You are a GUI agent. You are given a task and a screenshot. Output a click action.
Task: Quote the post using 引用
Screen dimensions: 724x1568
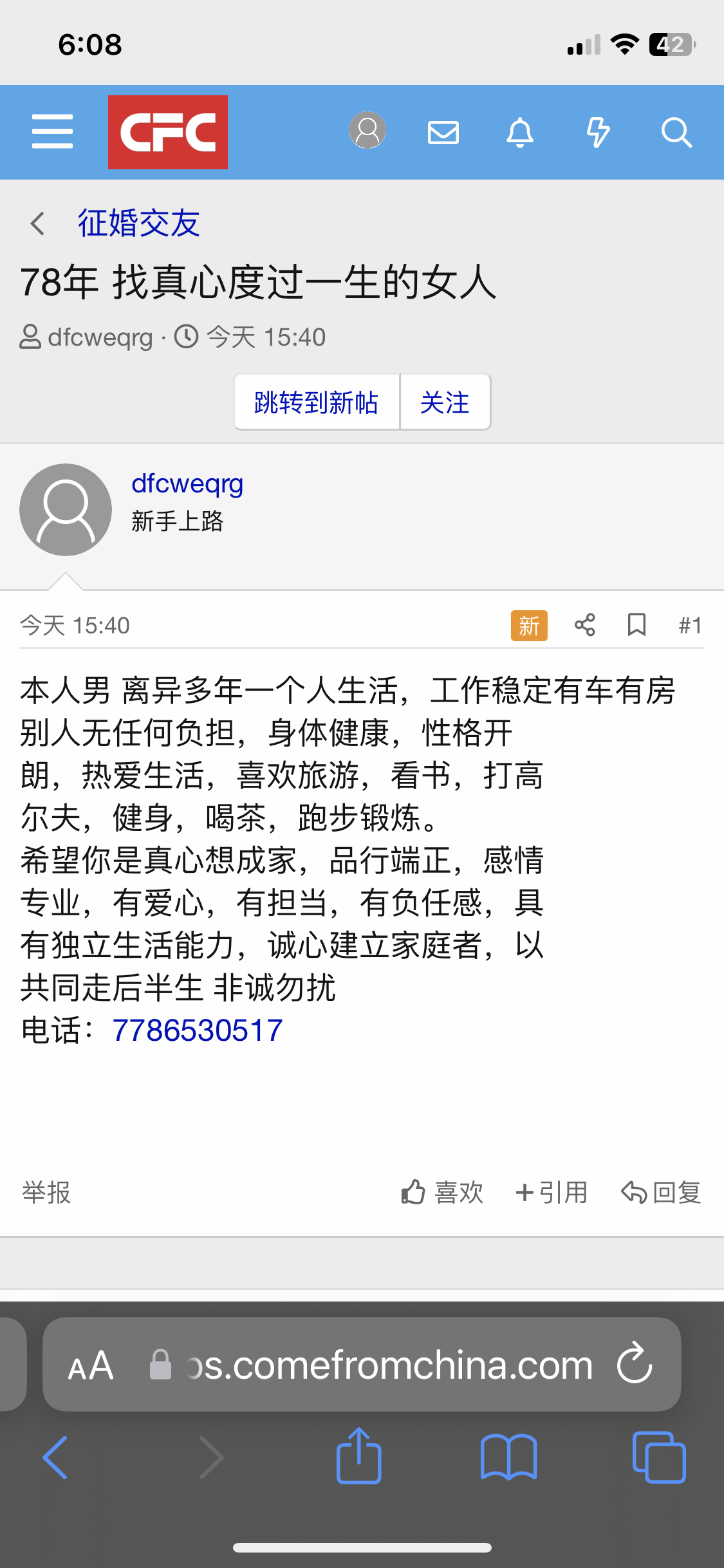tap(552, 1192)
